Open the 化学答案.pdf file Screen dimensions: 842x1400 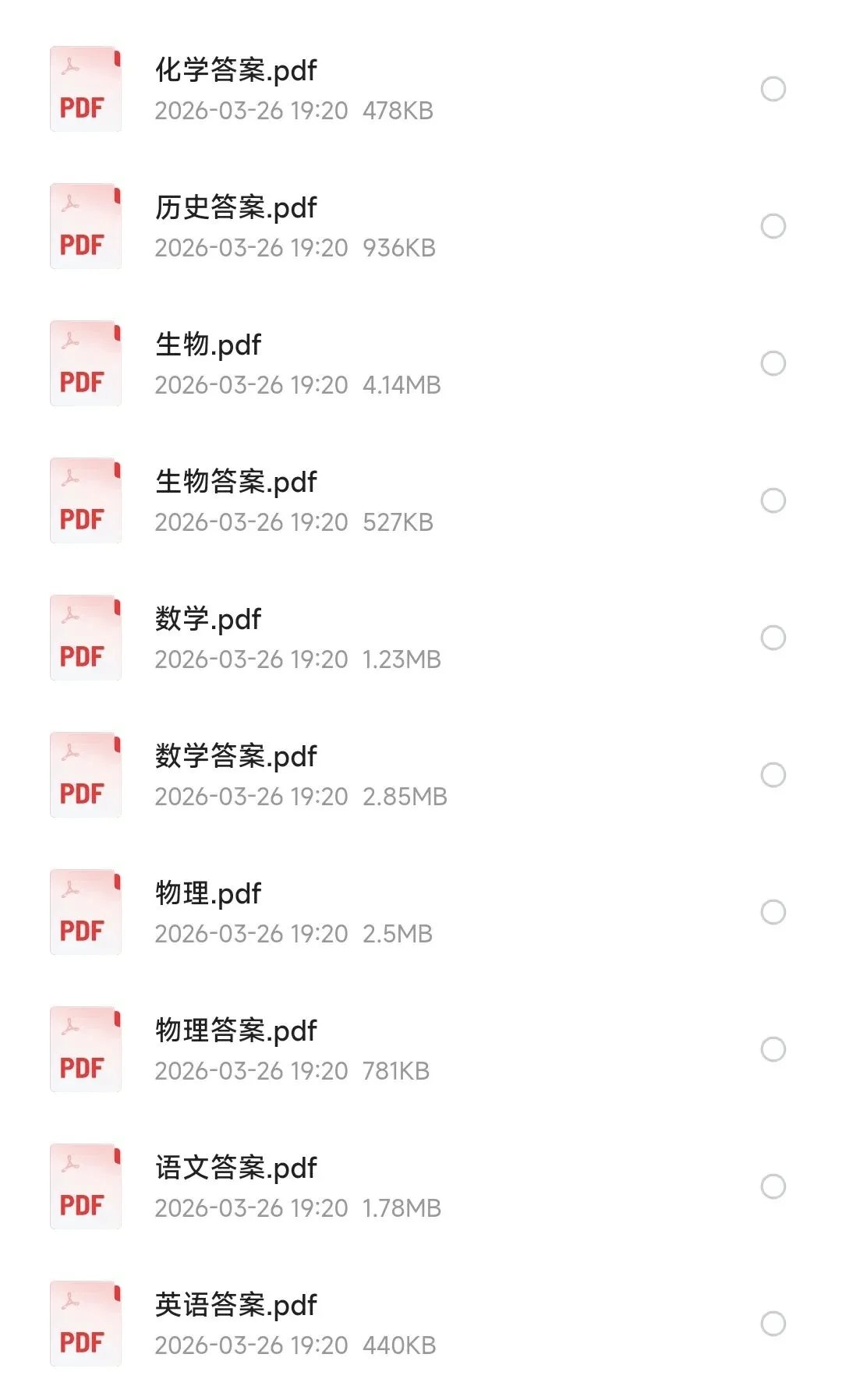[235, 71]
